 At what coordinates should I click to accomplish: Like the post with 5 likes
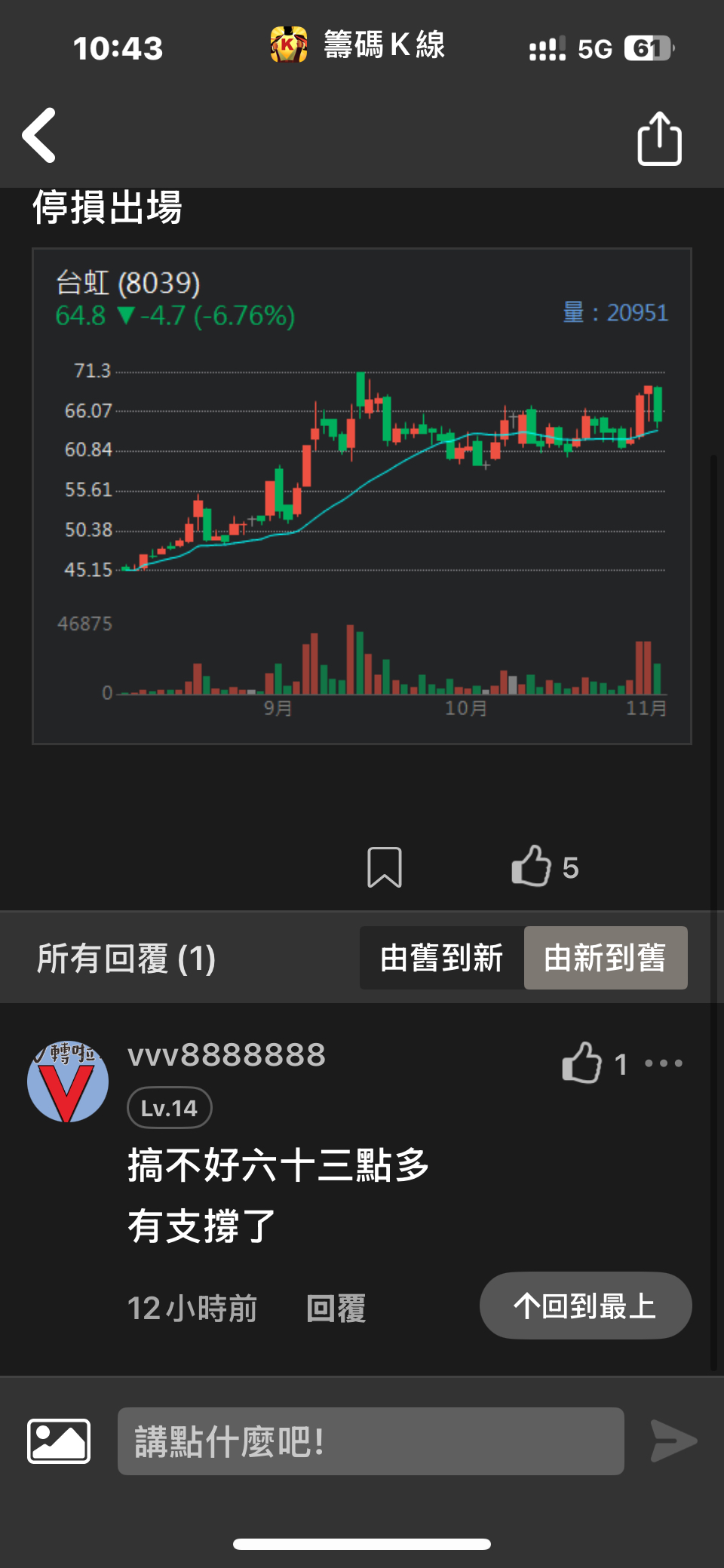[x=532, y=866]
